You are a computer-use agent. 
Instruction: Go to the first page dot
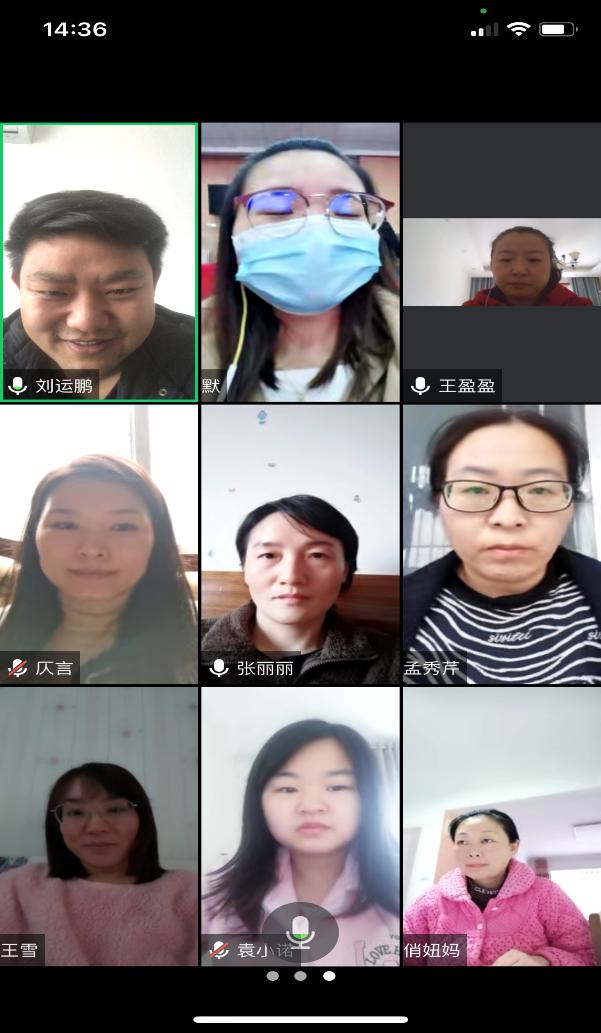[x=272, y=976]
